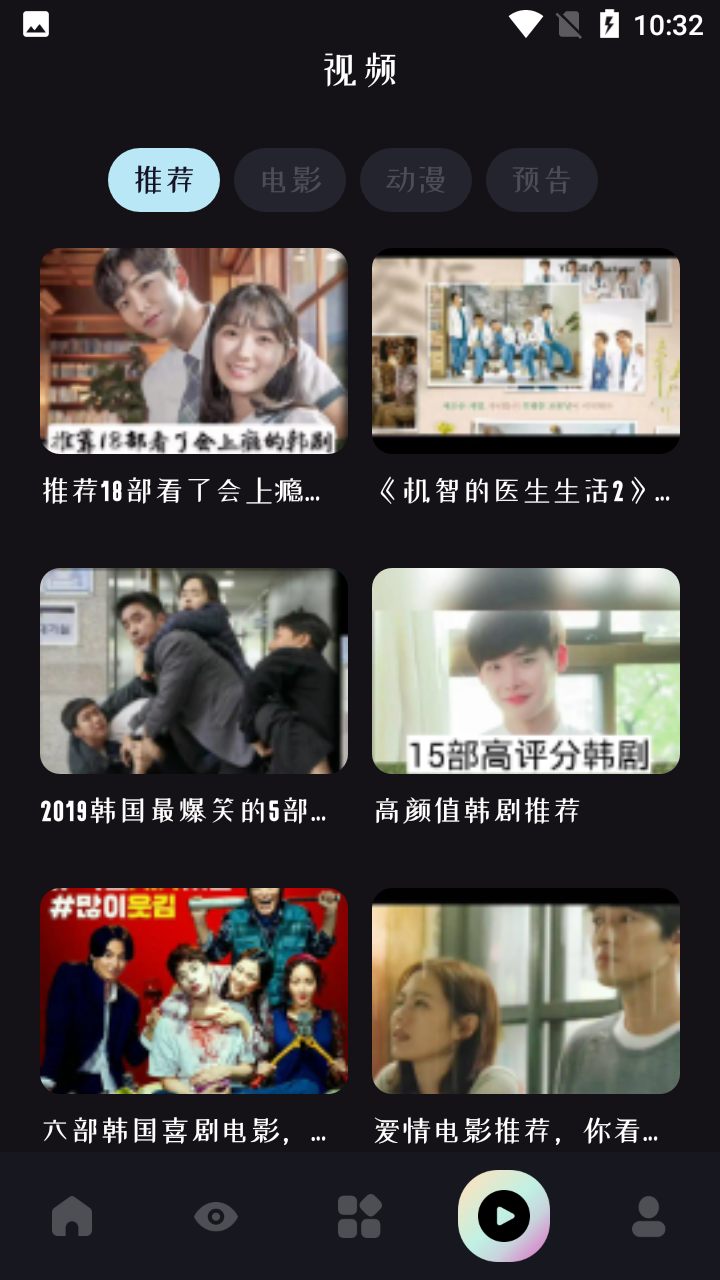Open the profile icon in bottom navigation
The width and height of the screenshot is (720, 1280).
648,1215
